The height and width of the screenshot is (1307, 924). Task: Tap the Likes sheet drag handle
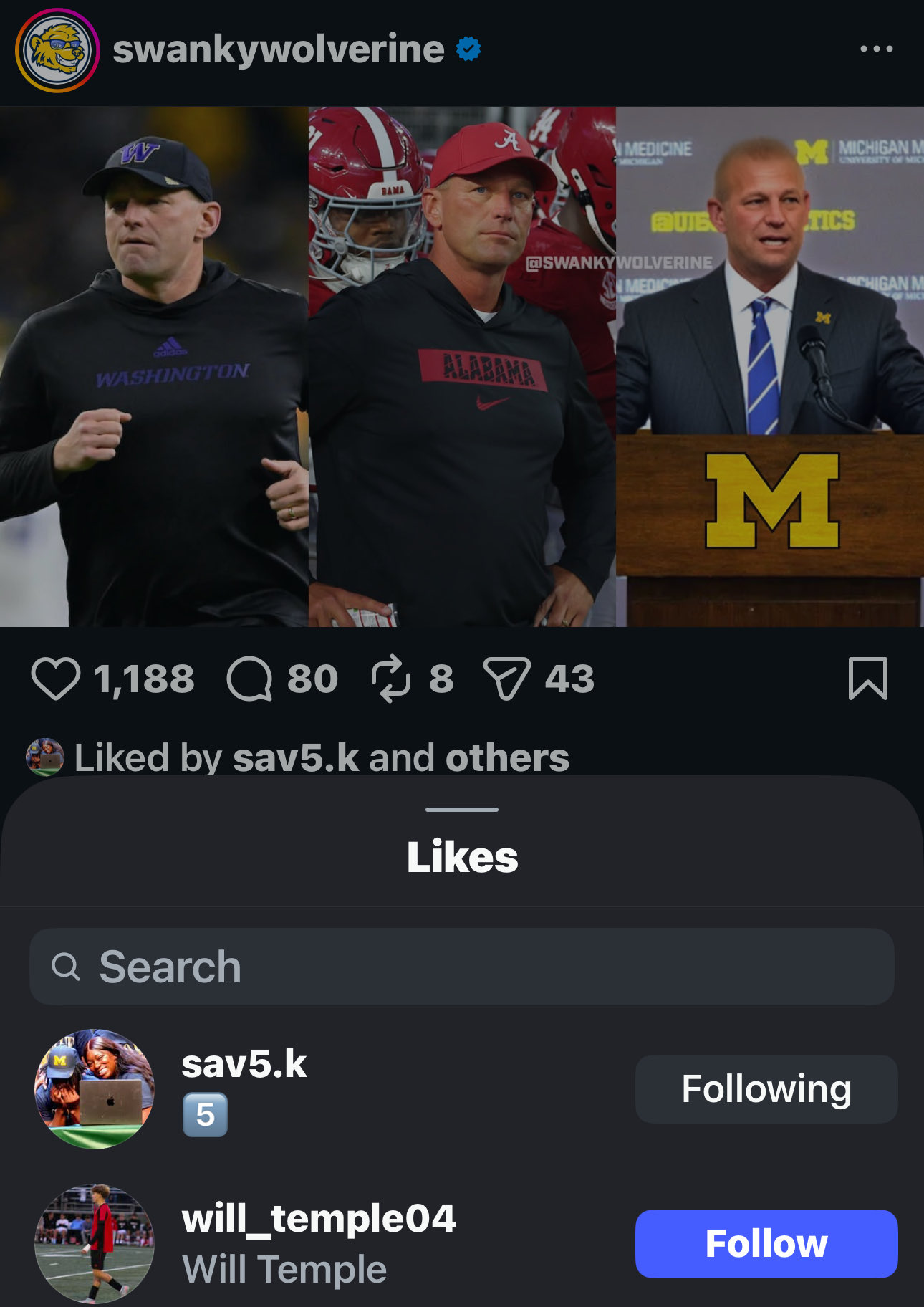point(461,810)
